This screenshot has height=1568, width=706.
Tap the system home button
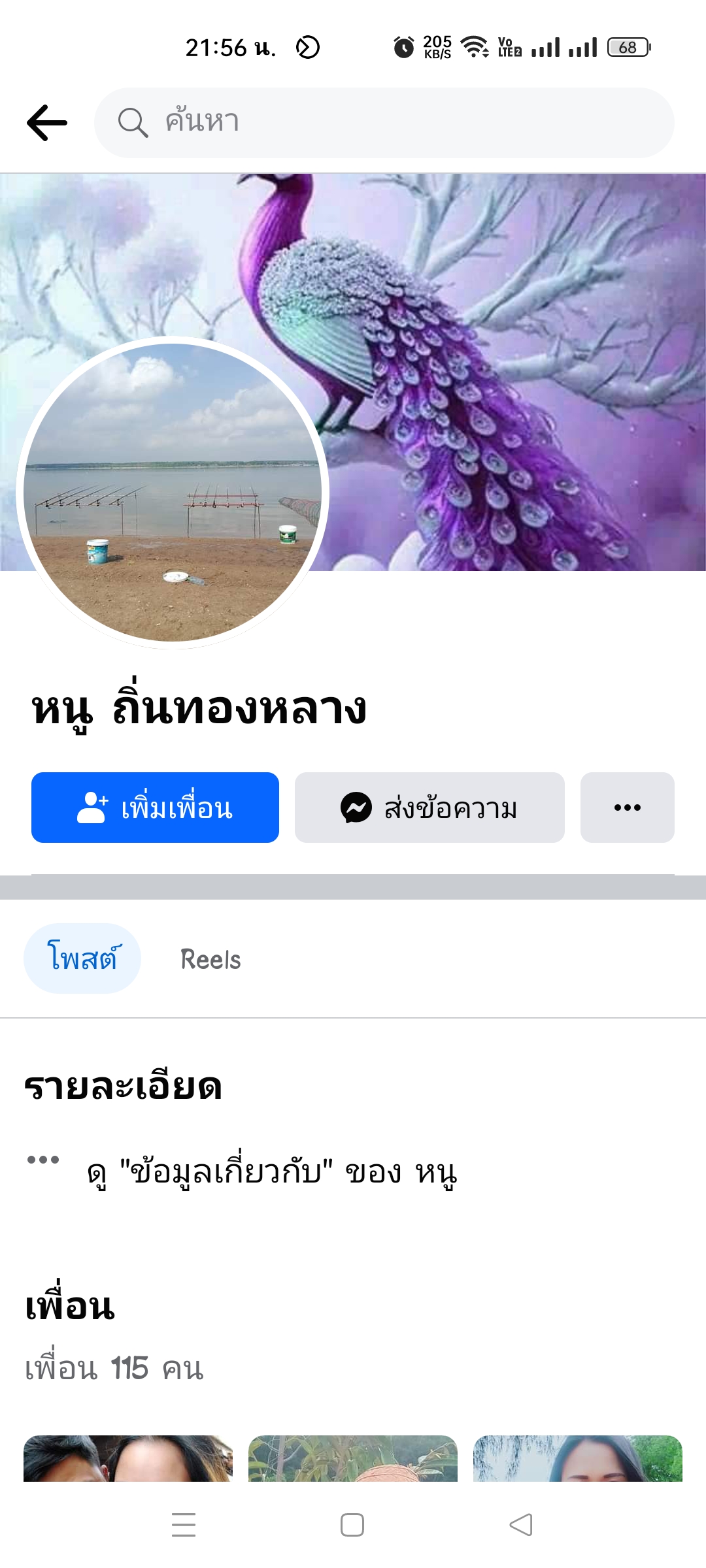tap(352, 1525)
